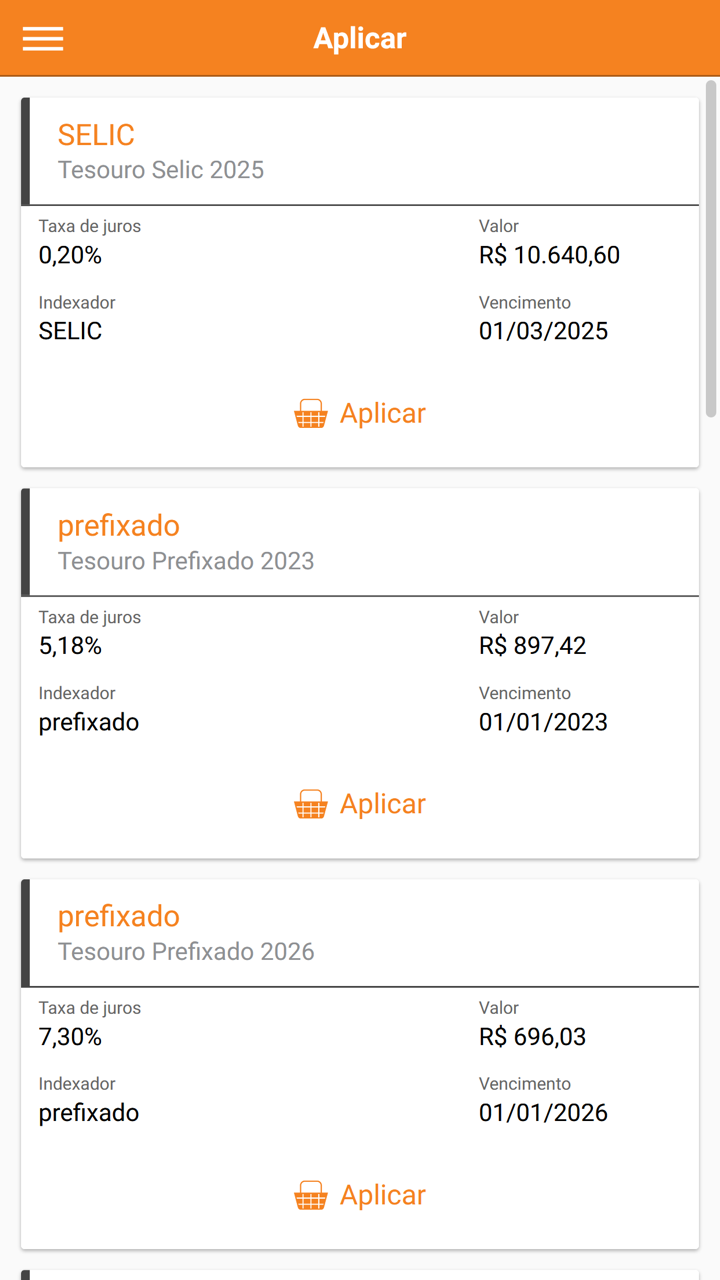Select the 01/03/2025 vencimento date

coord(543,330)
